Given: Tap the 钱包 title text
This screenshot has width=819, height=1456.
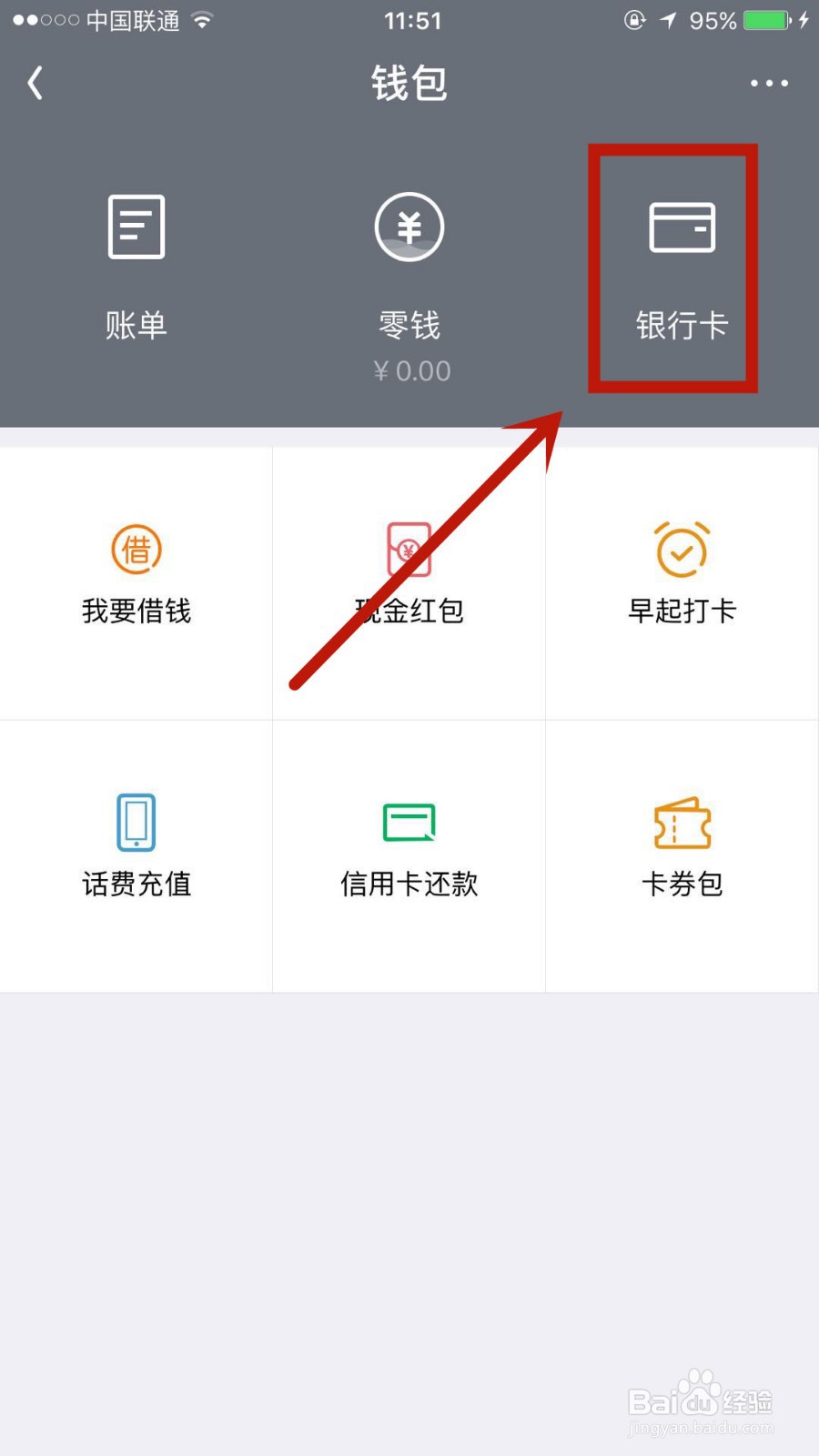Looking at the screenshot, I should 409,83.
